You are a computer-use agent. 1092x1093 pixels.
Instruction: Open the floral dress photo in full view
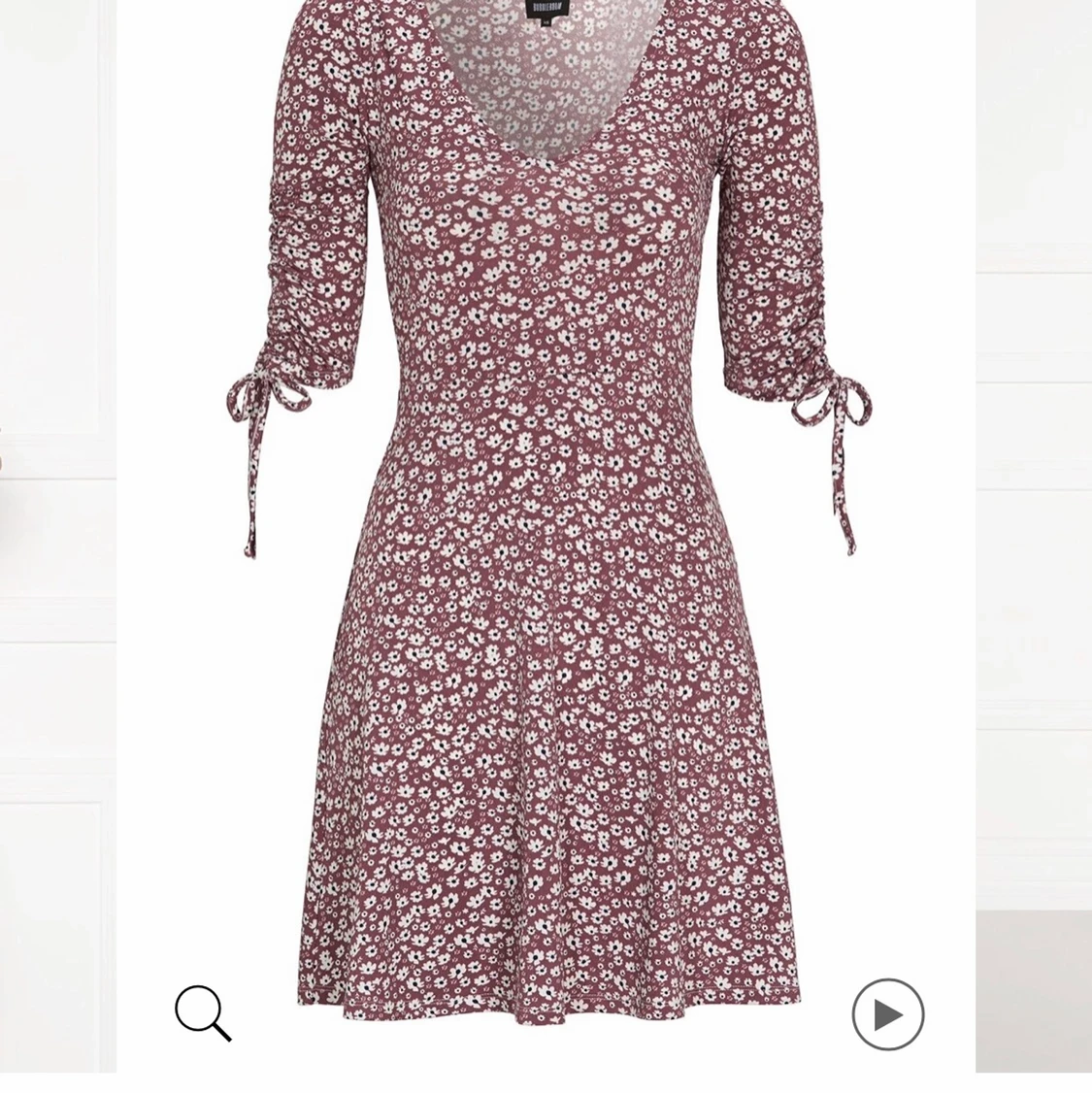(546, 505)
